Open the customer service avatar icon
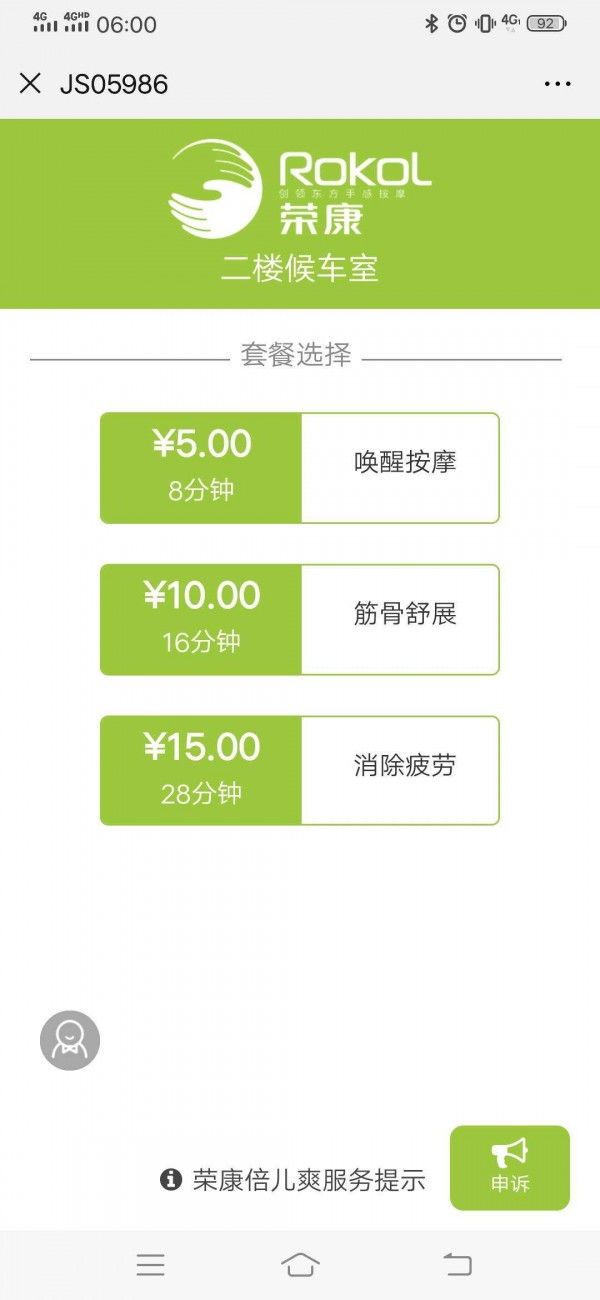 click(70, 1040)
